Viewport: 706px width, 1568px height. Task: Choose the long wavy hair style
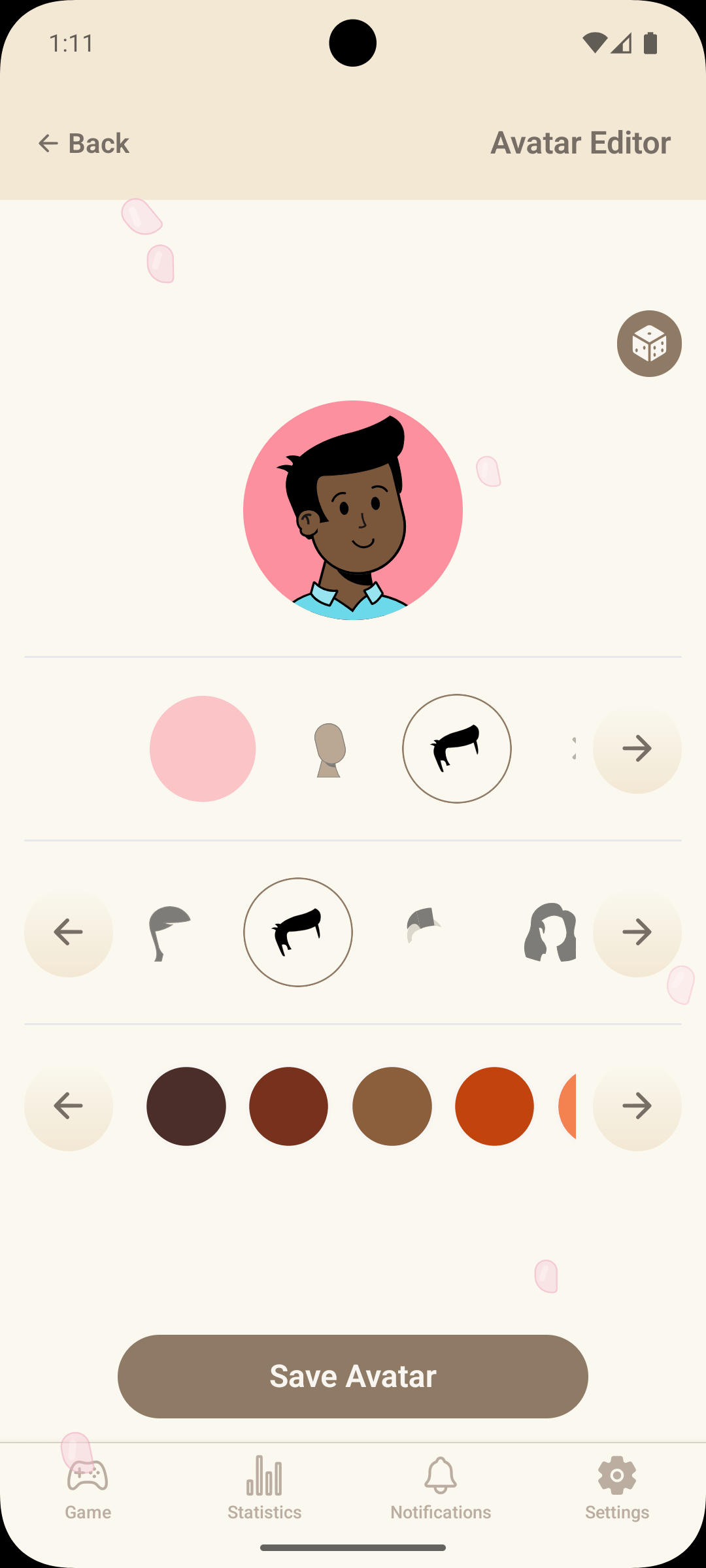(550, 932)
